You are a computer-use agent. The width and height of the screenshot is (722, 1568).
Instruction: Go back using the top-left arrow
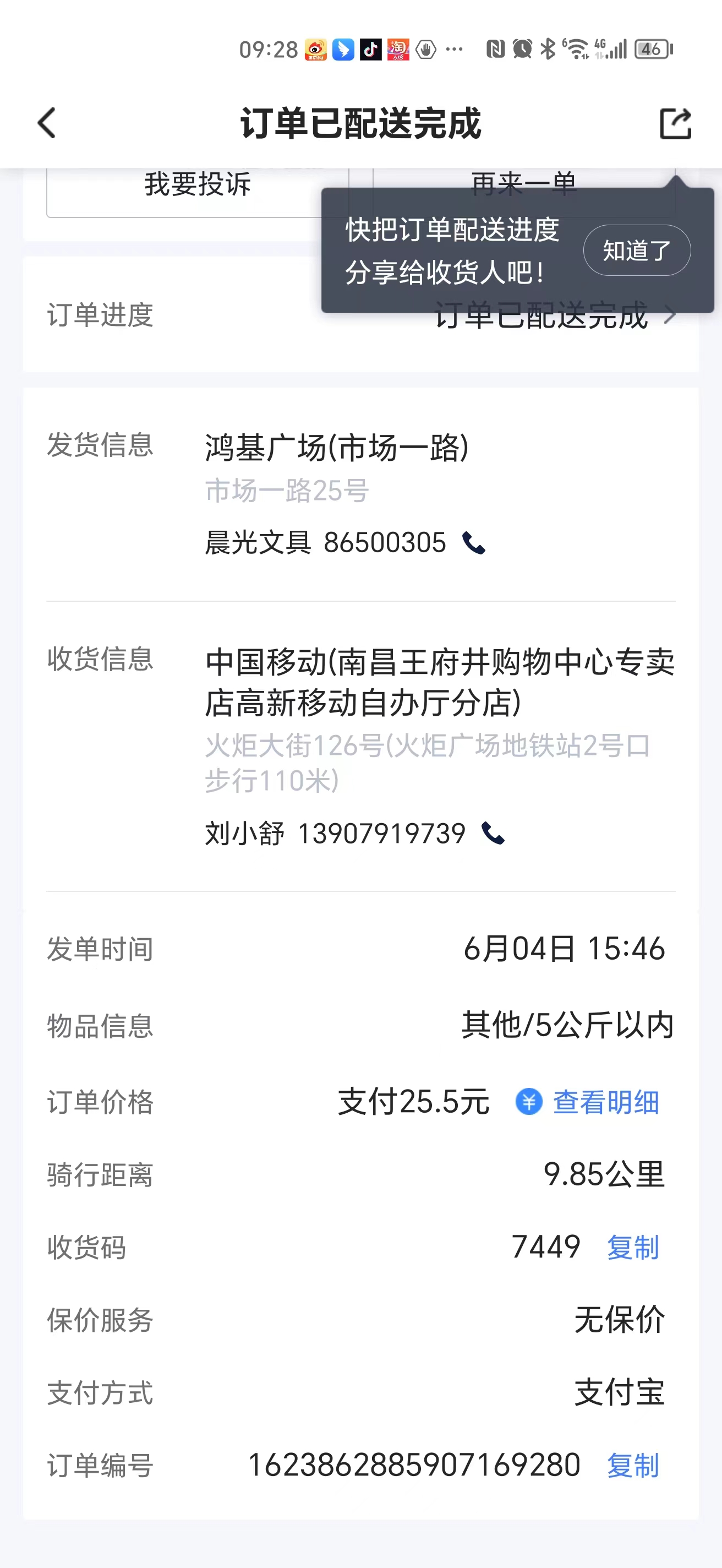47,123
